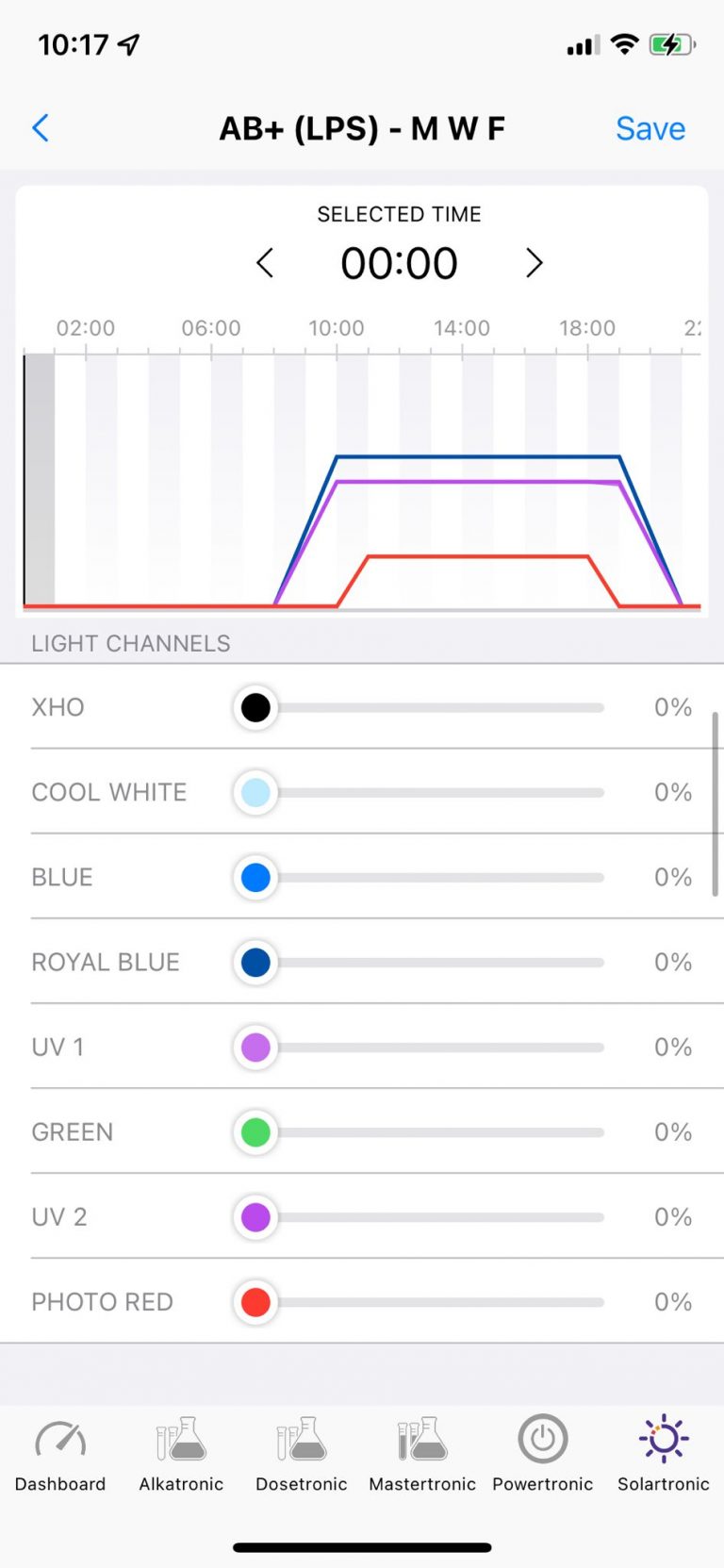Image resolution: width=724 pixels, height=1568 pixels.
Task: Switch to the Dashboard tab
Action: point(60,1455)
